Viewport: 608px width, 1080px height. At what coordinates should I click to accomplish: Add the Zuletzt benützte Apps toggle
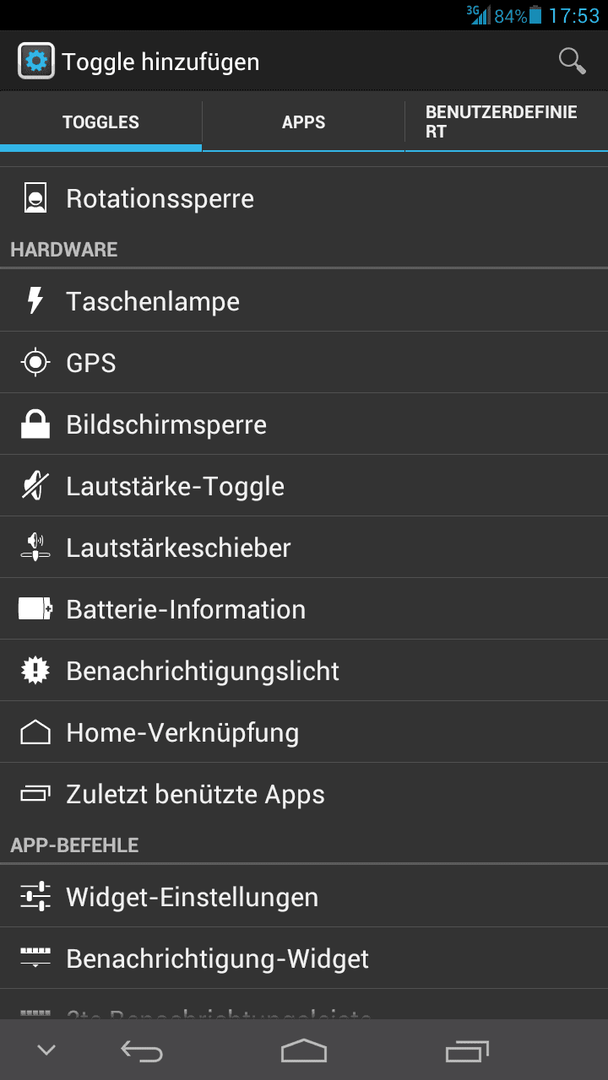[304, 794]
